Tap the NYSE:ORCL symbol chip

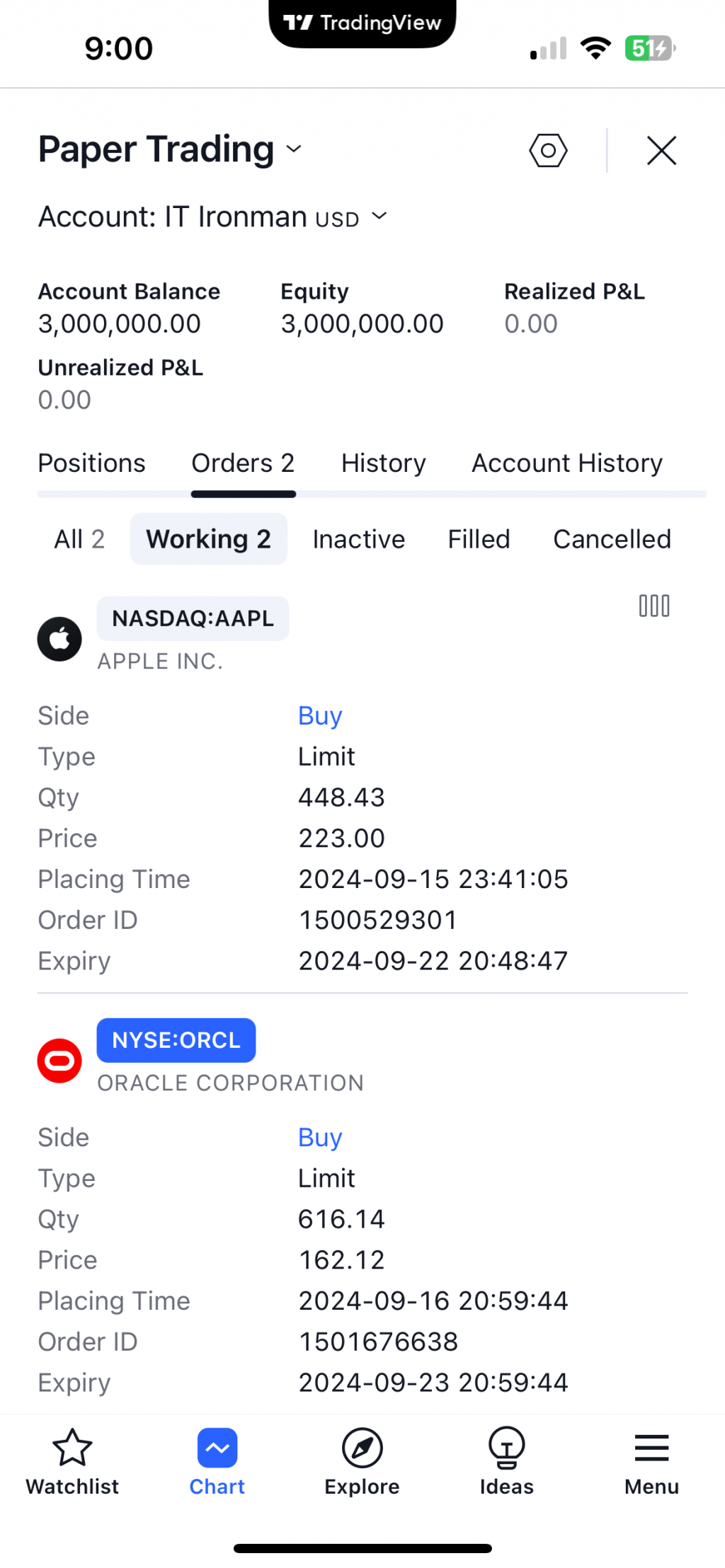point(176,1040)
